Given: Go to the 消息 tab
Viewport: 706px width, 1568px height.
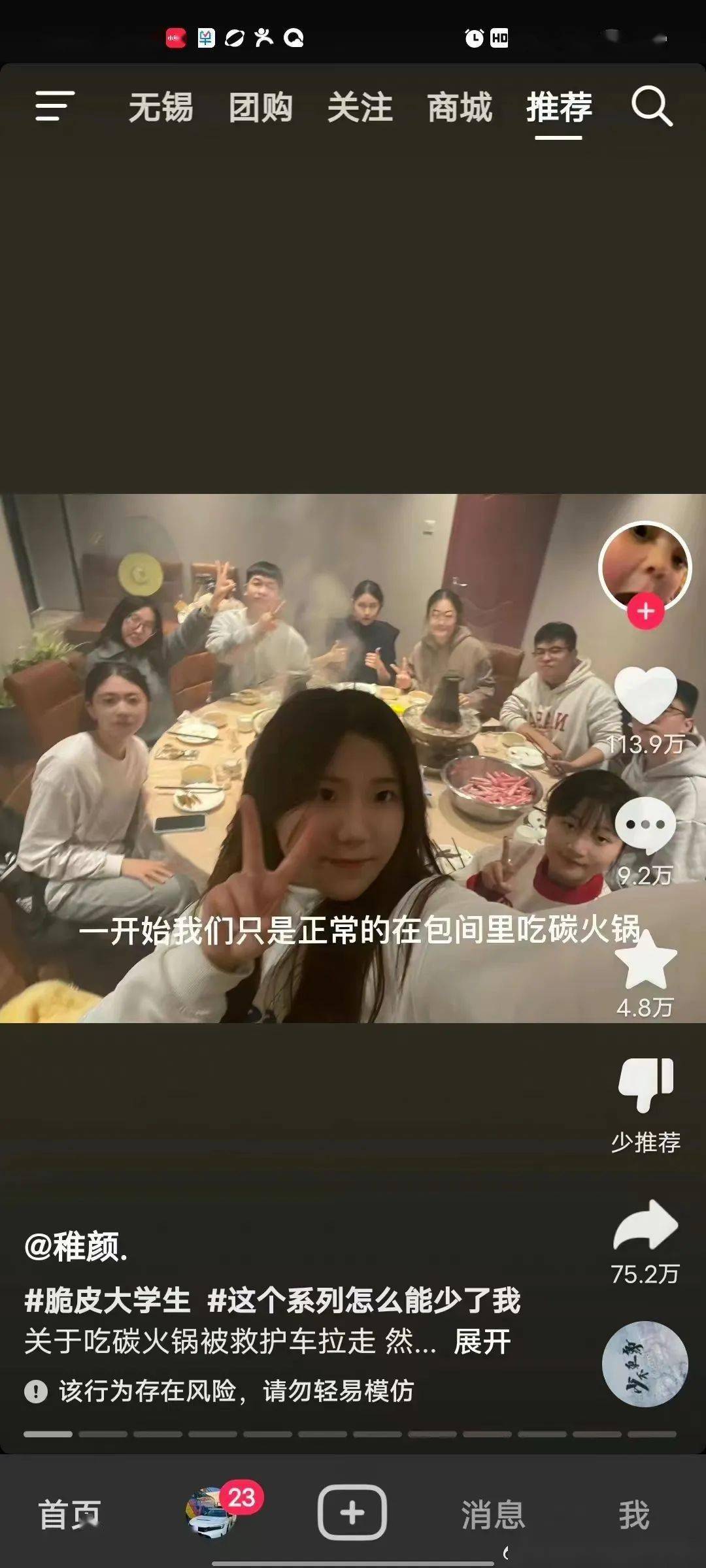Looking at the screenshot, I should pos(493,1514).
